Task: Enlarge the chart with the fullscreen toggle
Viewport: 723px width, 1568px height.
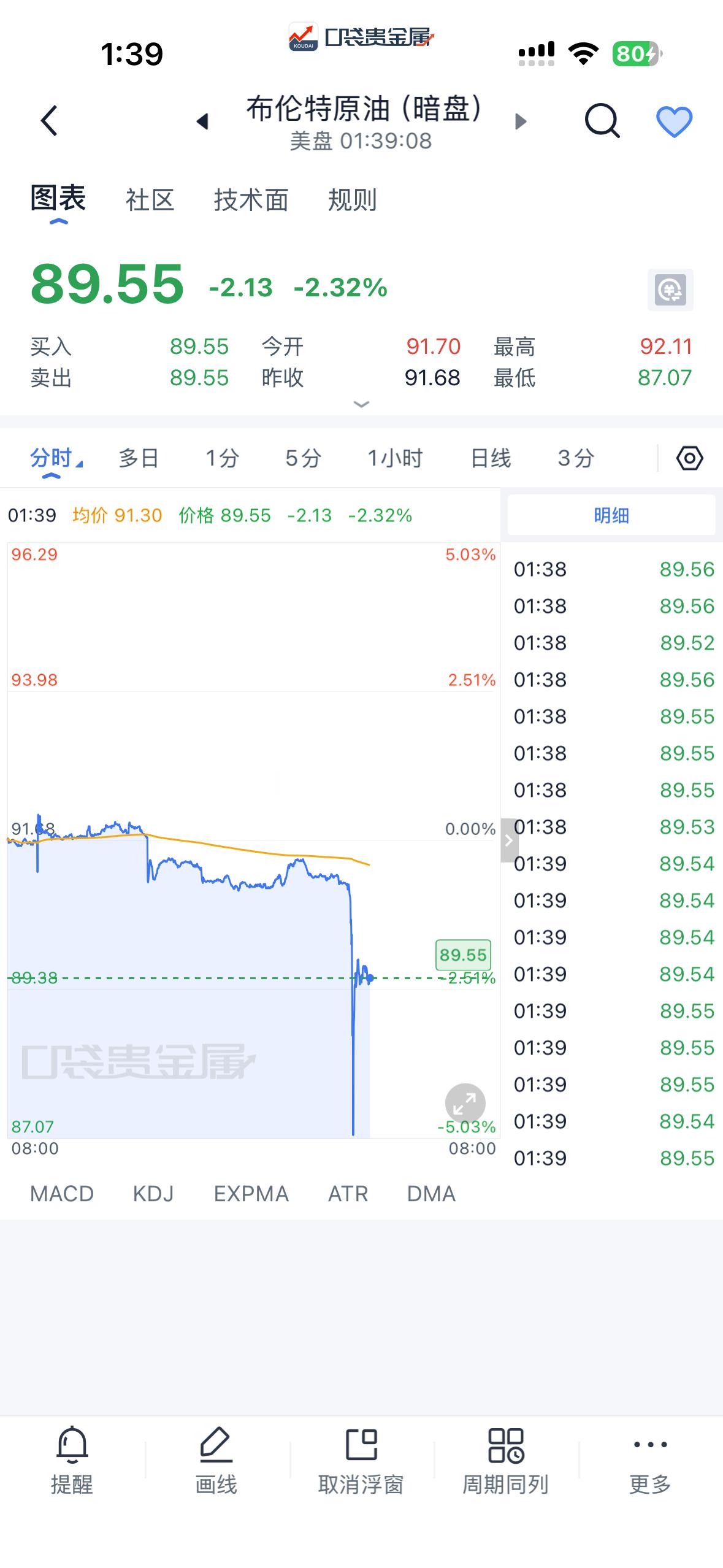Action: click(x=465, y=1103)
